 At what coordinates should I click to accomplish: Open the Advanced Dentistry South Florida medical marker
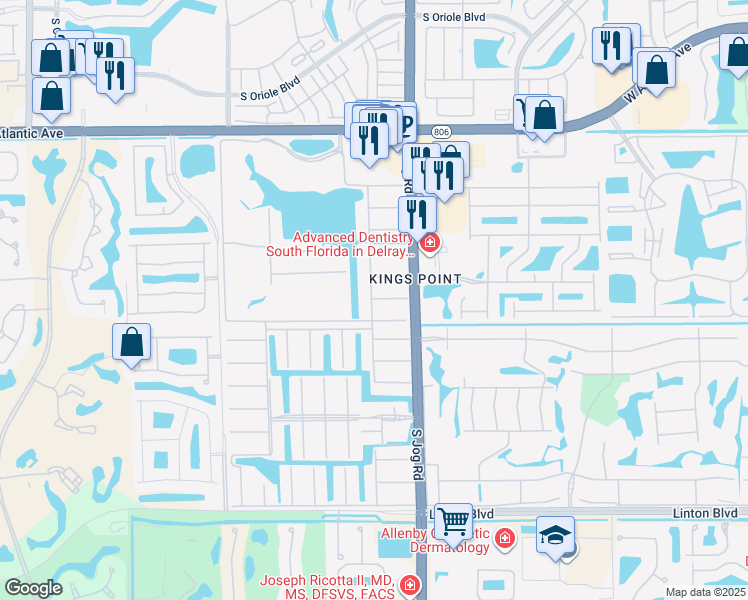point(430,243)
